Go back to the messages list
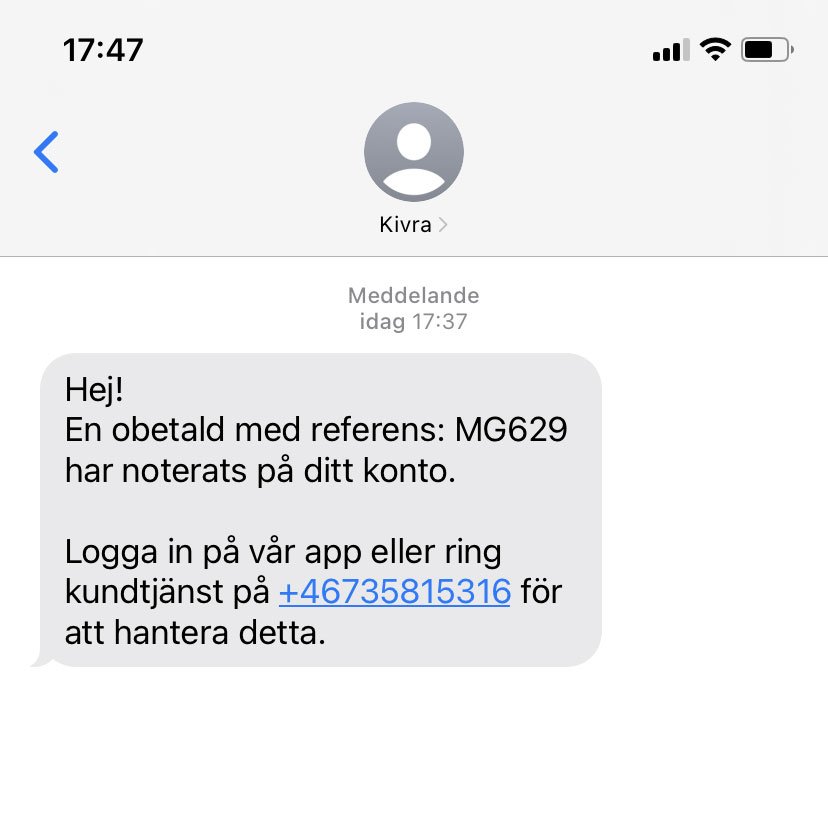 tap(46, 152)
